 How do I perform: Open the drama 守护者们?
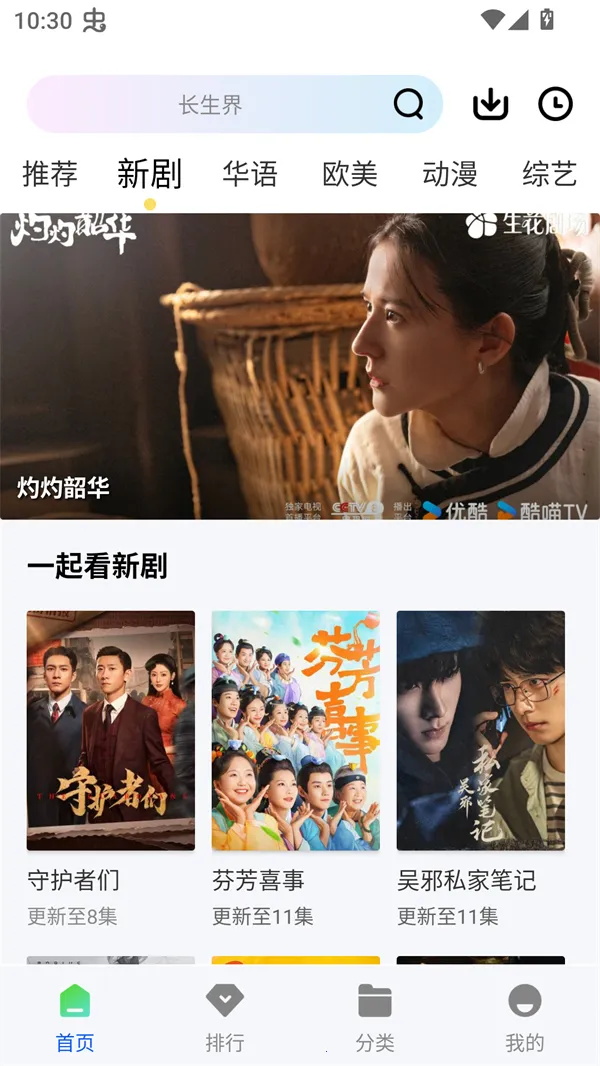click(111, 731)
